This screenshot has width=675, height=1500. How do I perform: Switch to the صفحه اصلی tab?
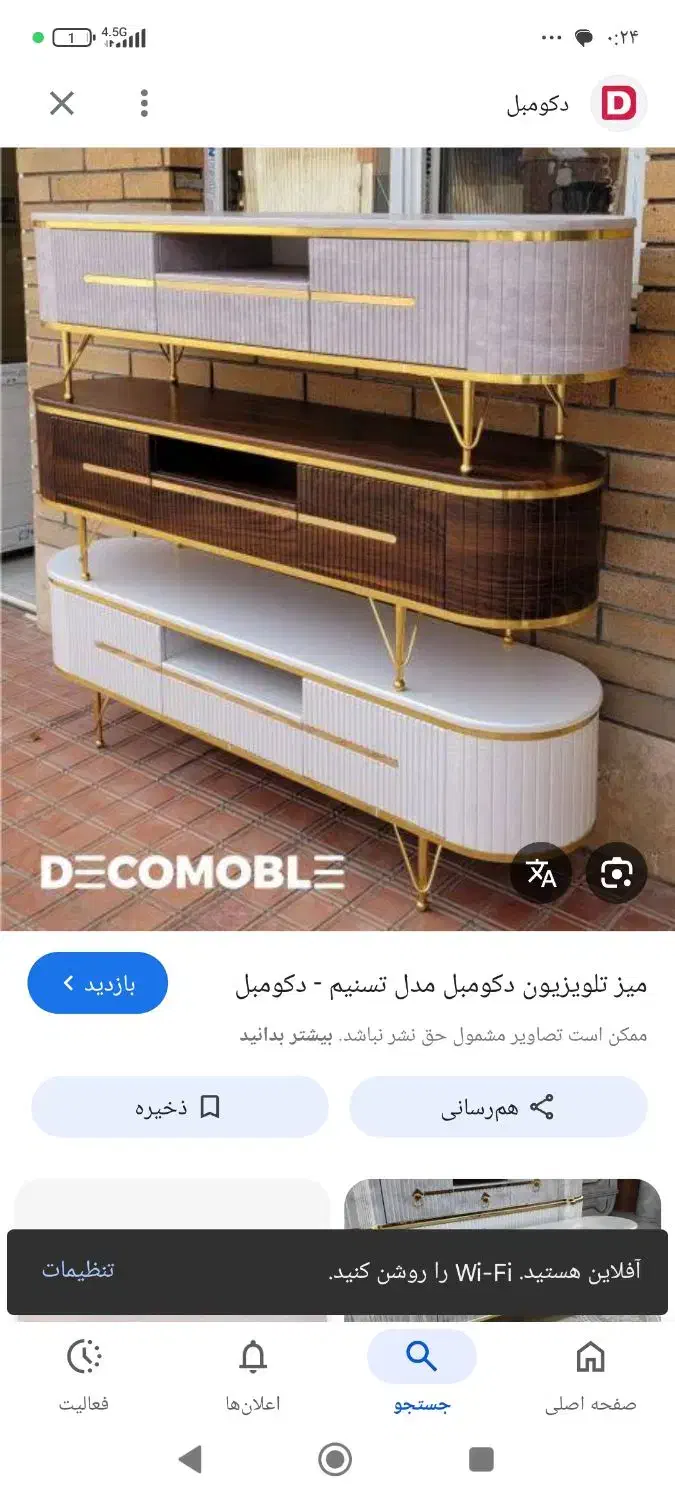590,1373
